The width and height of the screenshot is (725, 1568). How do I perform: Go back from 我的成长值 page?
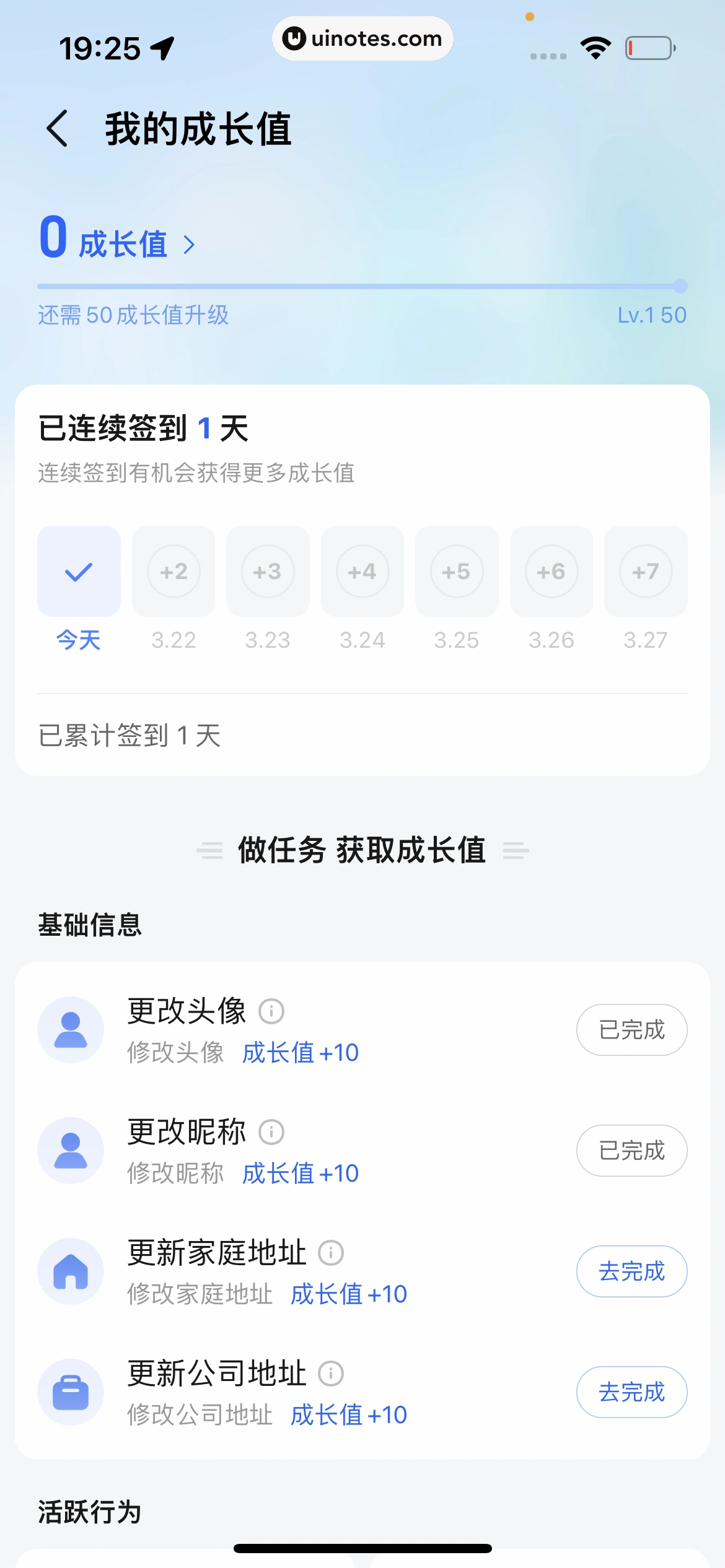pyautogui.click(x=57, y=129)
